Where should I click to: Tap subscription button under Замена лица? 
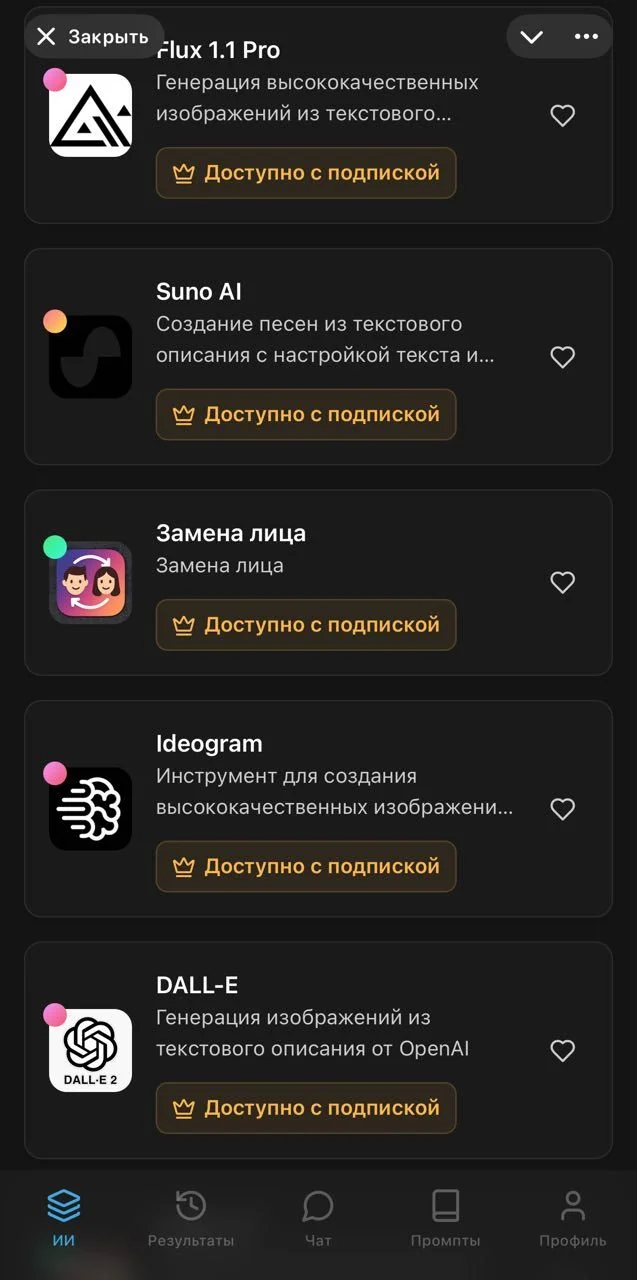tap(306, 625)
